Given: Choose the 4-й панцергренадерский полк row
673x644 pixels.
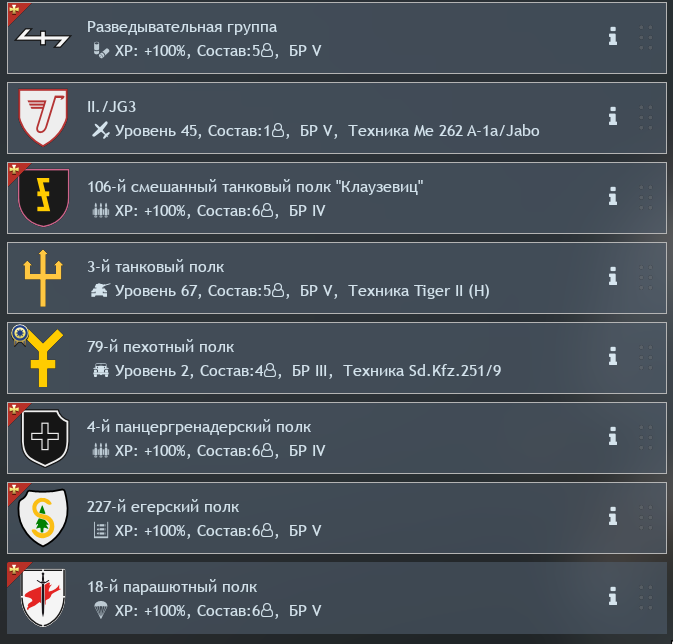Looking at the screenshot, I should click(x=300, y=437).
